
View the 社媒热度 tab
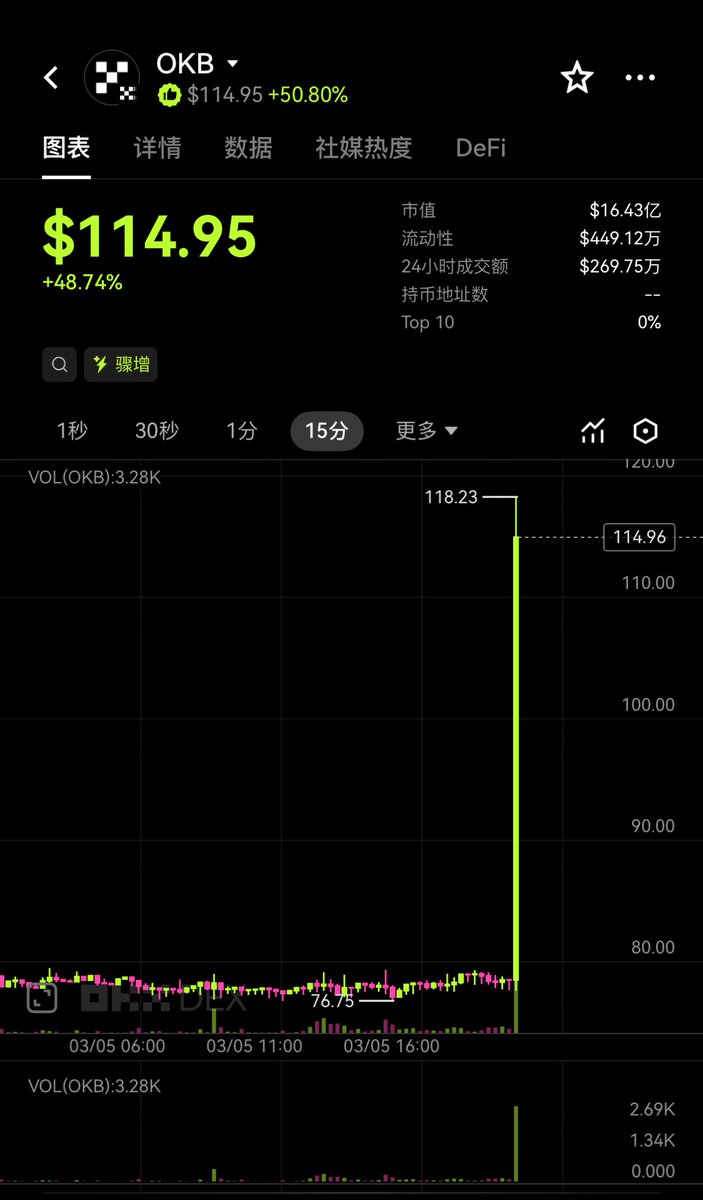tap(363, 148)
